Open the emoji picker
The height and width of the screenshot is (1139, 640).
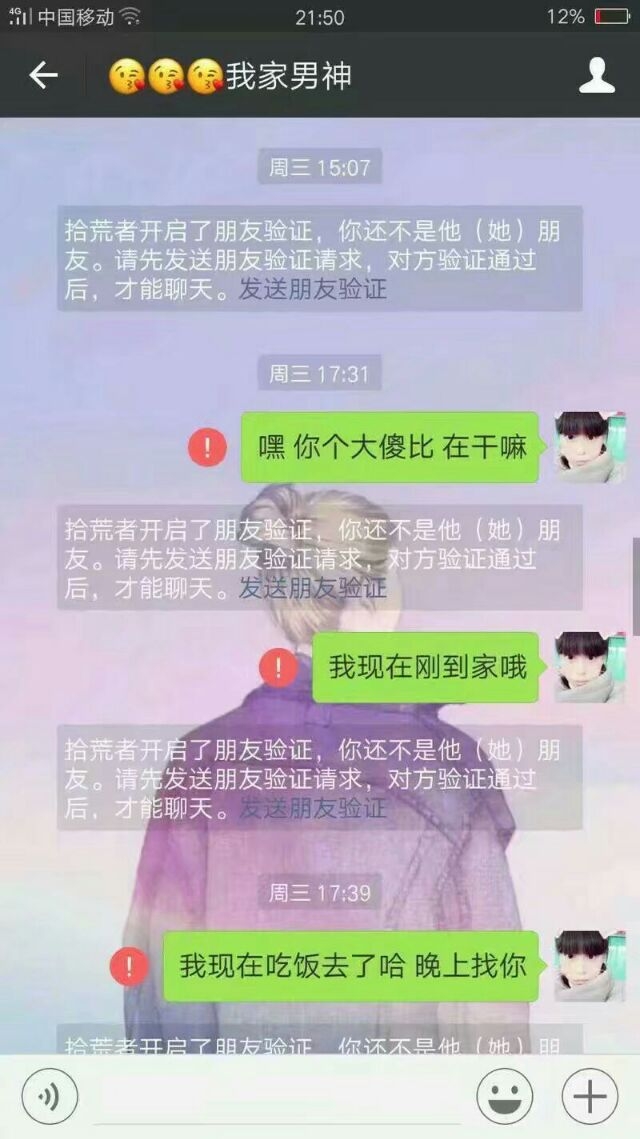(x=505, y=1097)
